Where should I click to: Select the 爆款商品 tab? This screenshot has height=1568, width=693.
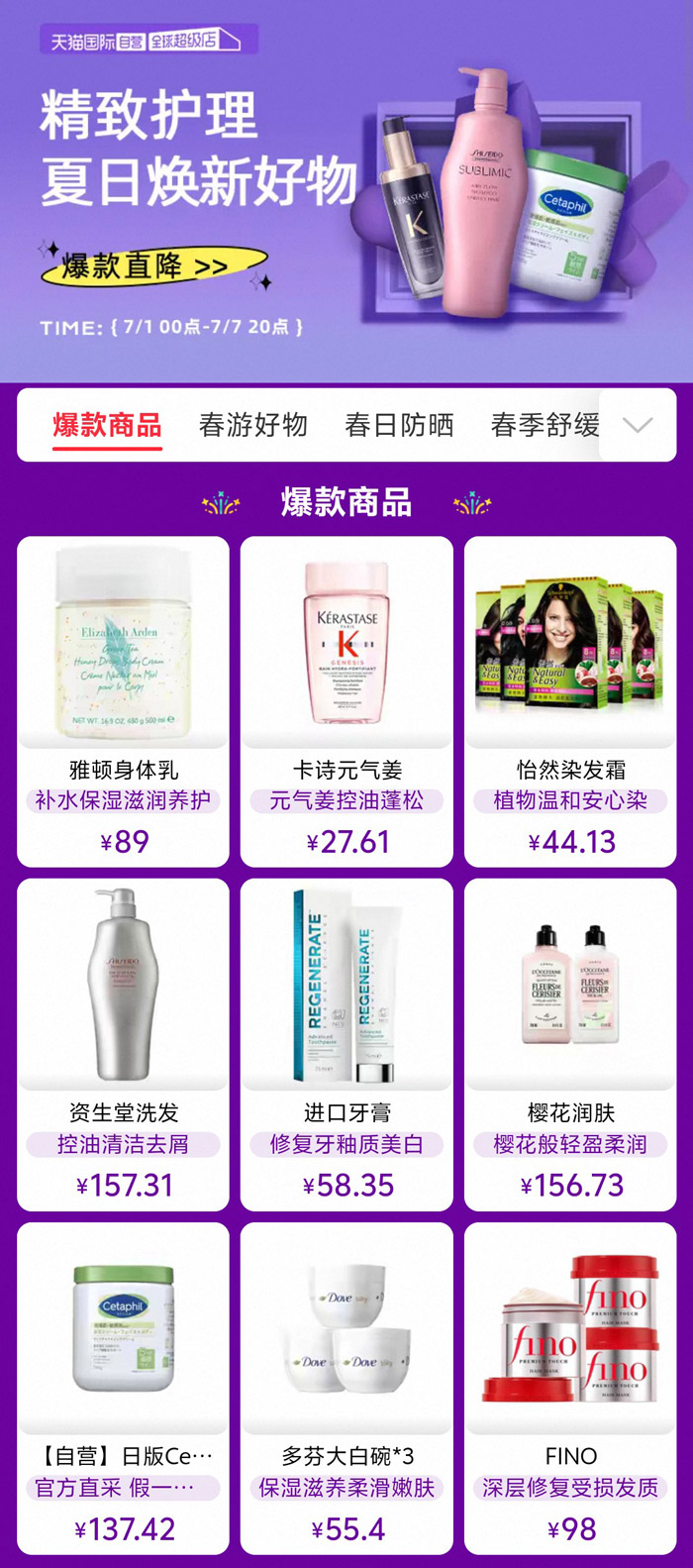(107, 426)
